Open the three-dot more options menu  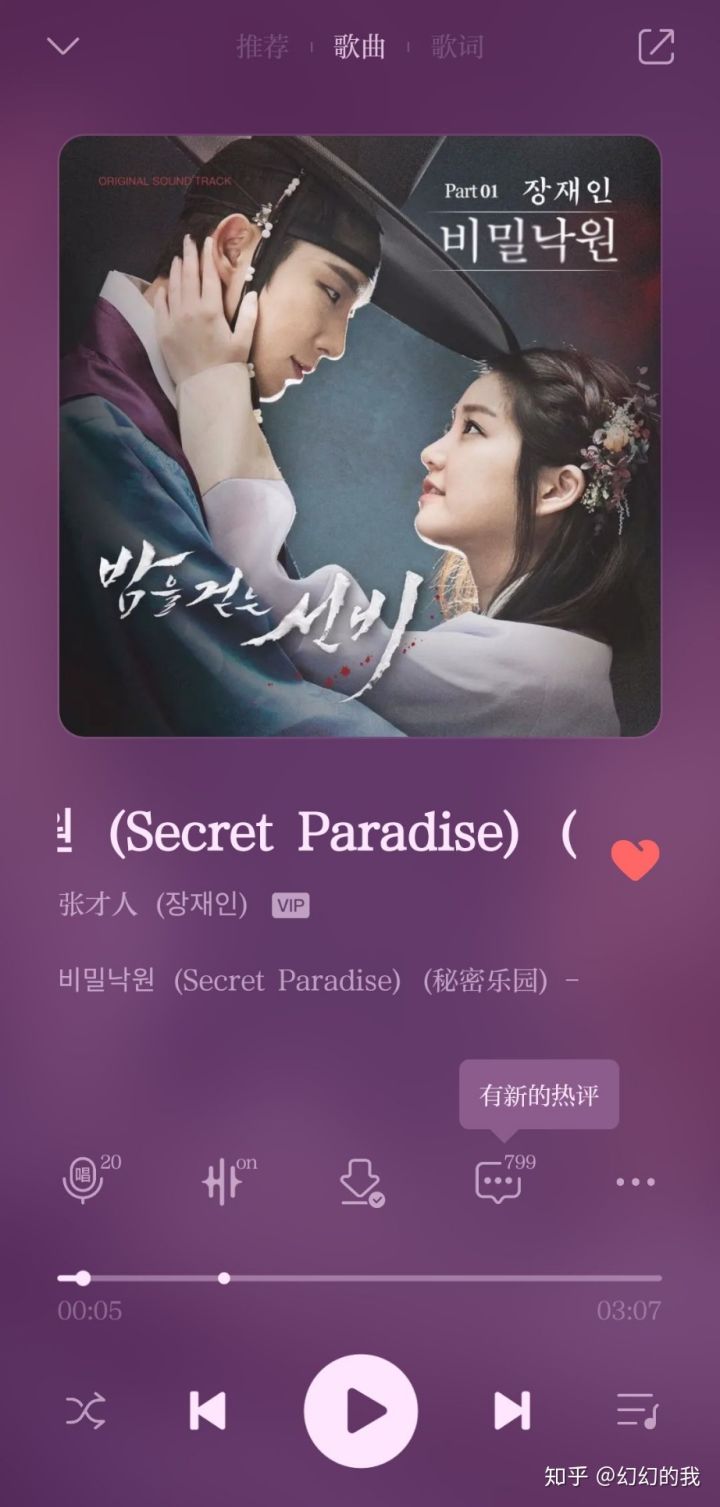point(635,1182)
